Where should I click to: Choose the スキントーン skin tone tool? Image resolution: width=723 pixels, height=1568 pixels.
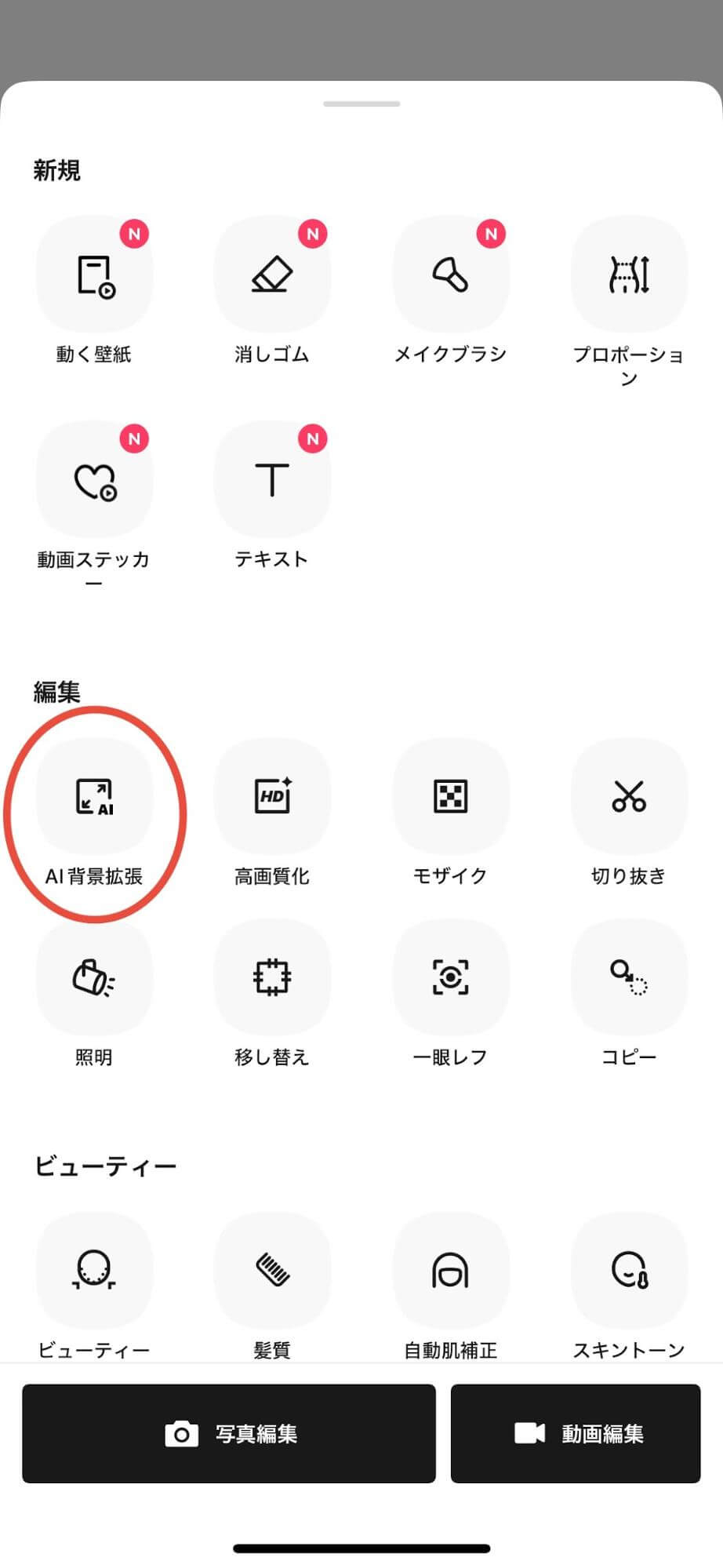(x=628, y=1270)
